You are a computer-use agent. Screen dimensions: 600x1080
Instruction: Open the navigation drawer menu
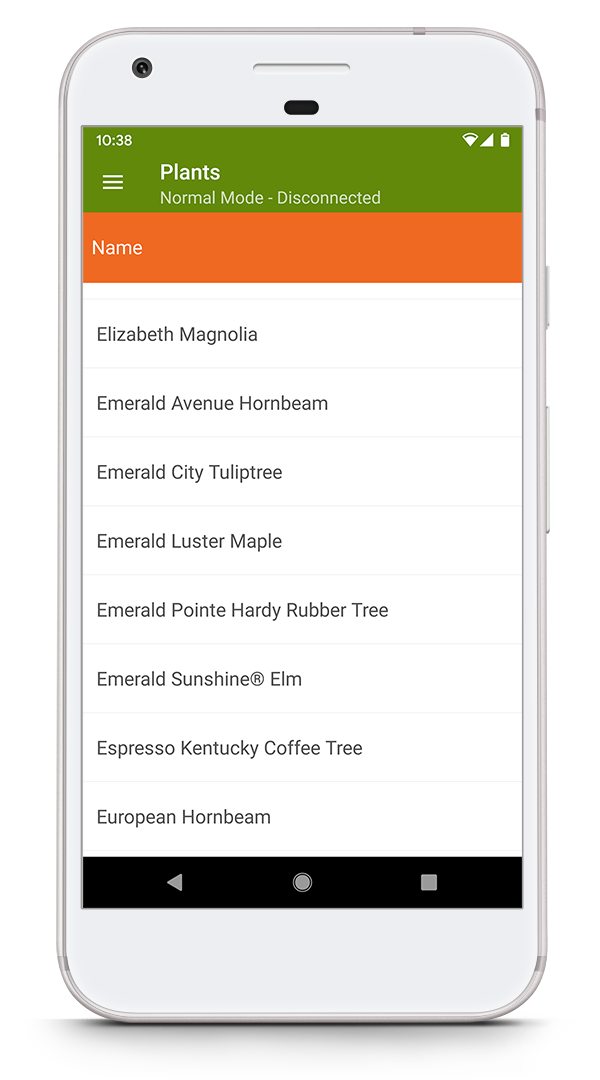point(113,182)
